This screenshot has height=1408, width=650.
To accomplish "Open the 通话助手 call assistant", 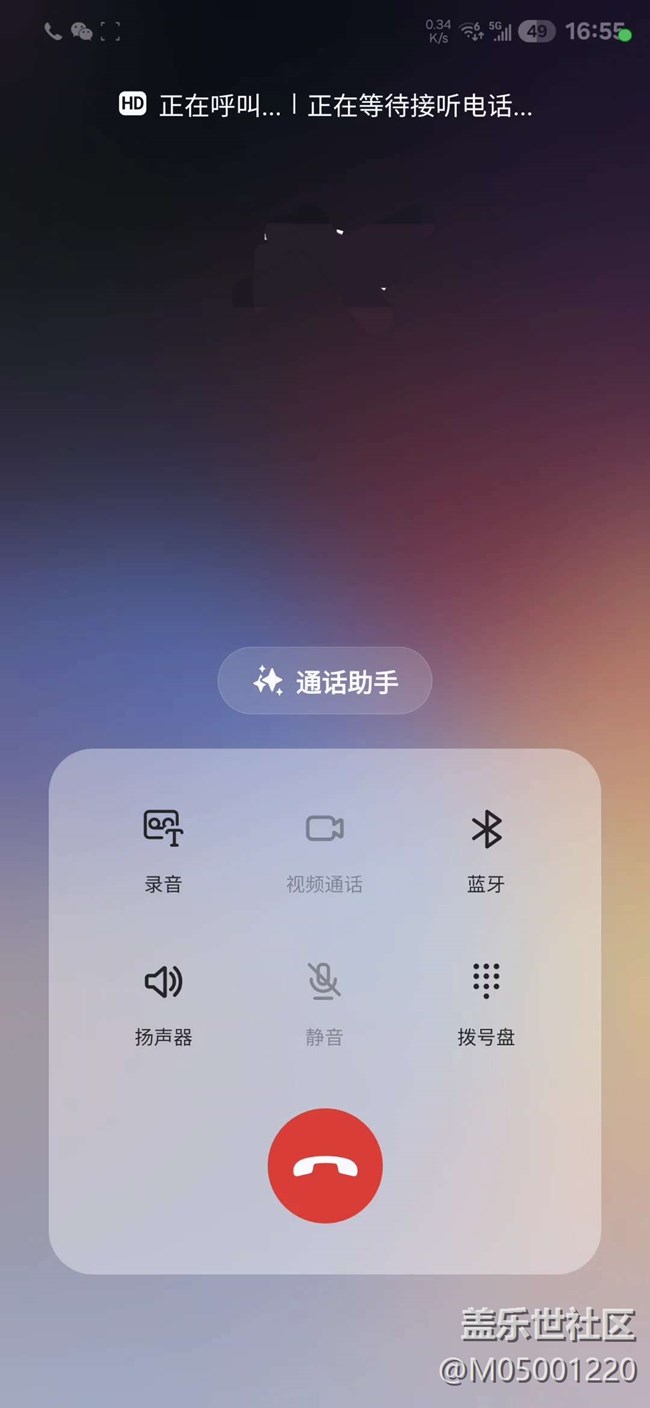I will pyautogui.click(x=325, y=681).
